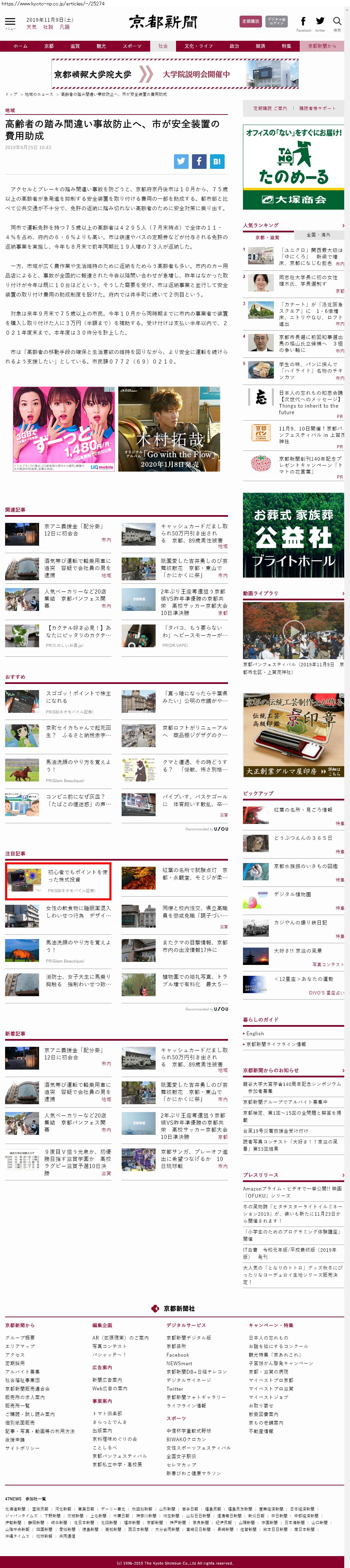This screenshot has height=1568, width=350.
Task: Open 紅葉の名所・見ごろ情報 in pickup
Action: [x=303, y=810]
